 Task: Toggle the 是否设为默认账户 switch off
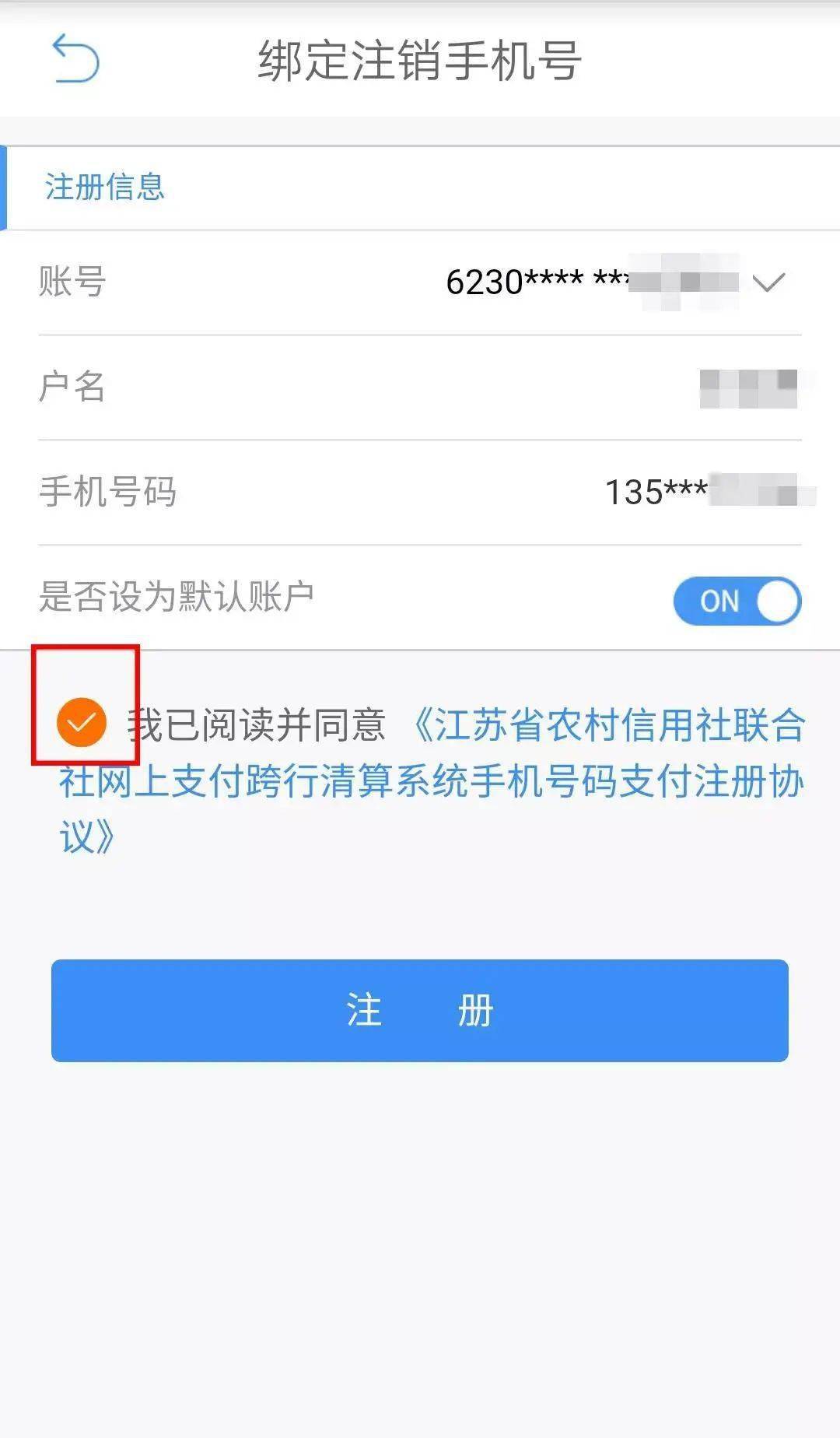(x=737, y=601)
